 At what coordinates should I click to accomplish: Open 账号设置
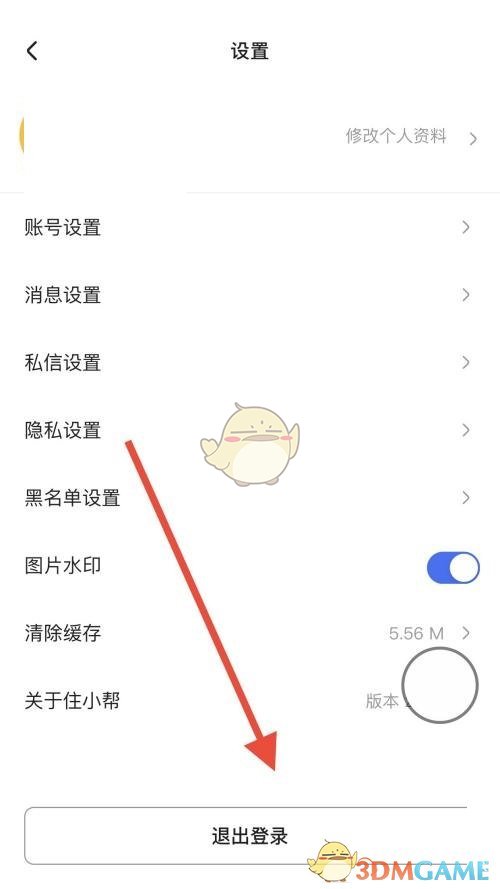(250, 227)
